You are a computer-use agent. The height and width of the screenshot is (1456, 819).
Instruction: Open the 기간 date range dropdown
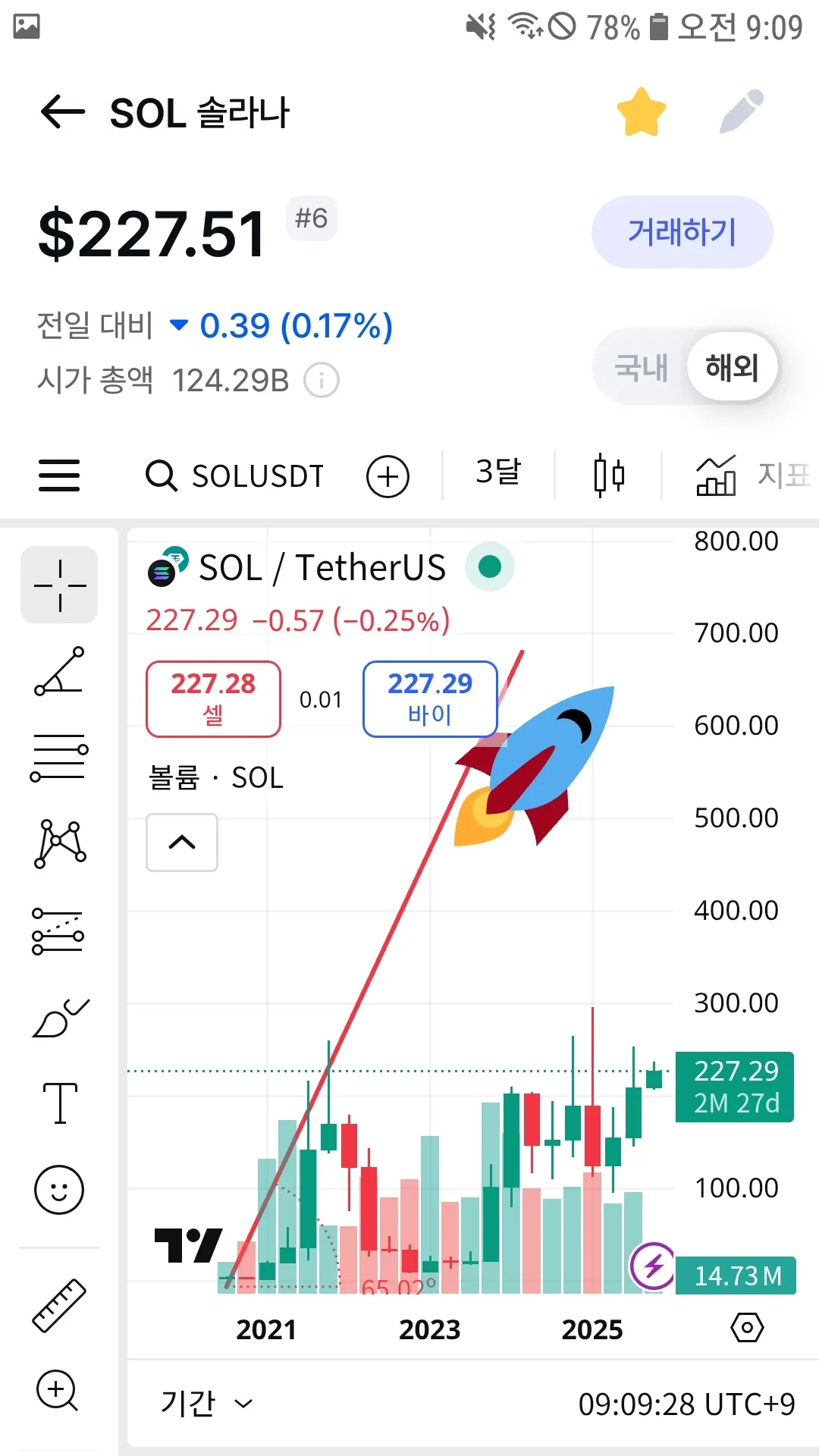[x=206, y=1404]
